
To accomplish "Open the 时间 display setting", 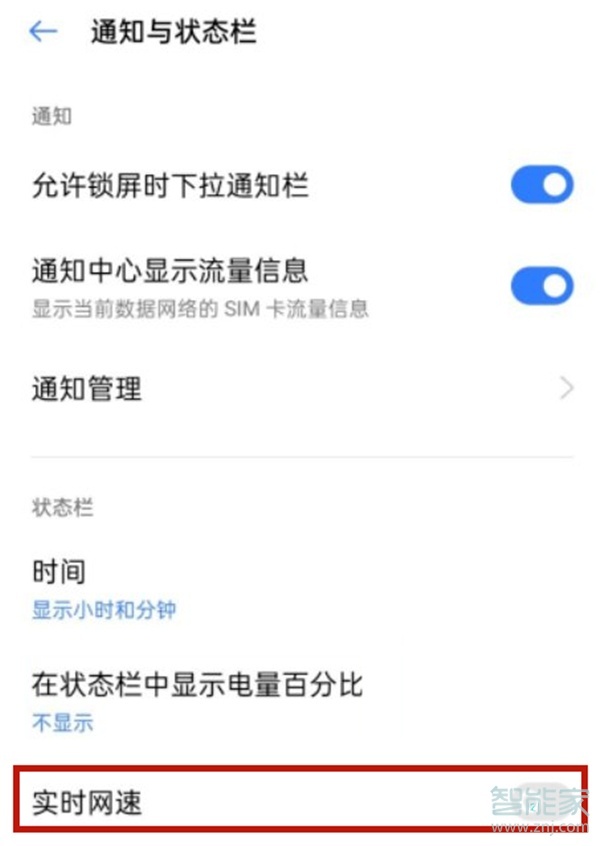I will 300,588.
